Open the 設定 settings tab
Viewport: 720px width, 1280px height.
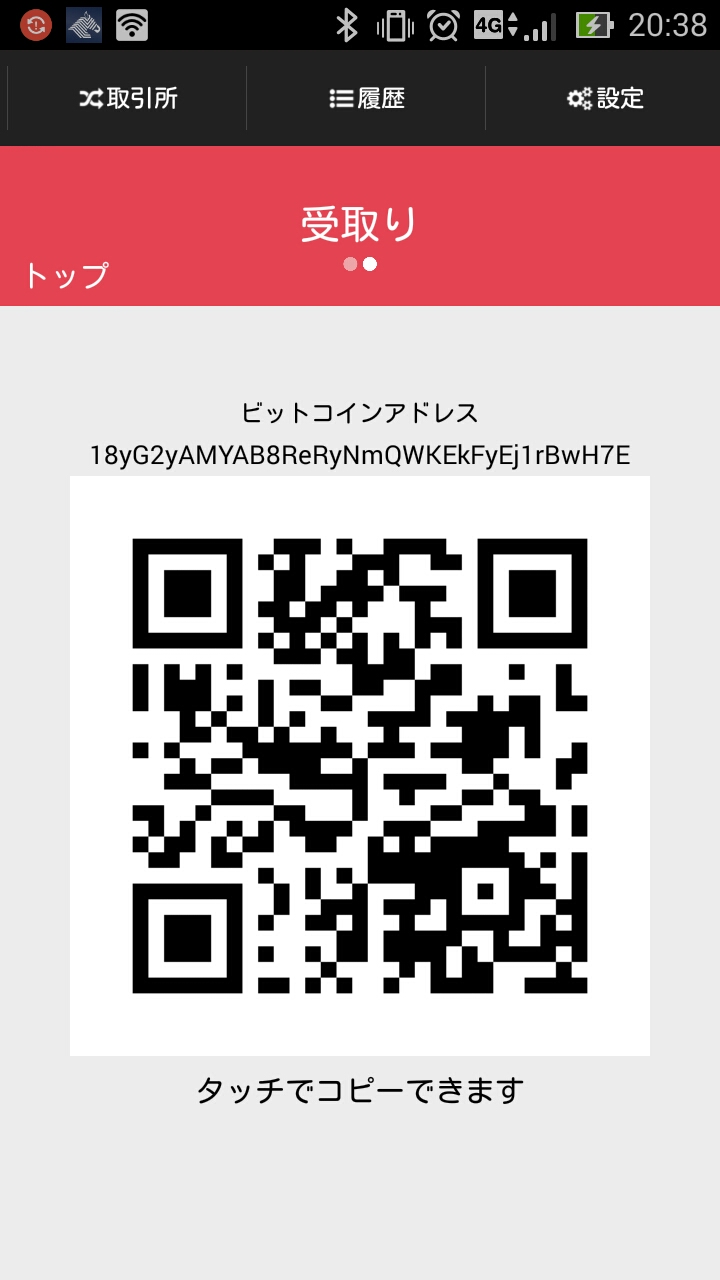(x=604, y=98)
